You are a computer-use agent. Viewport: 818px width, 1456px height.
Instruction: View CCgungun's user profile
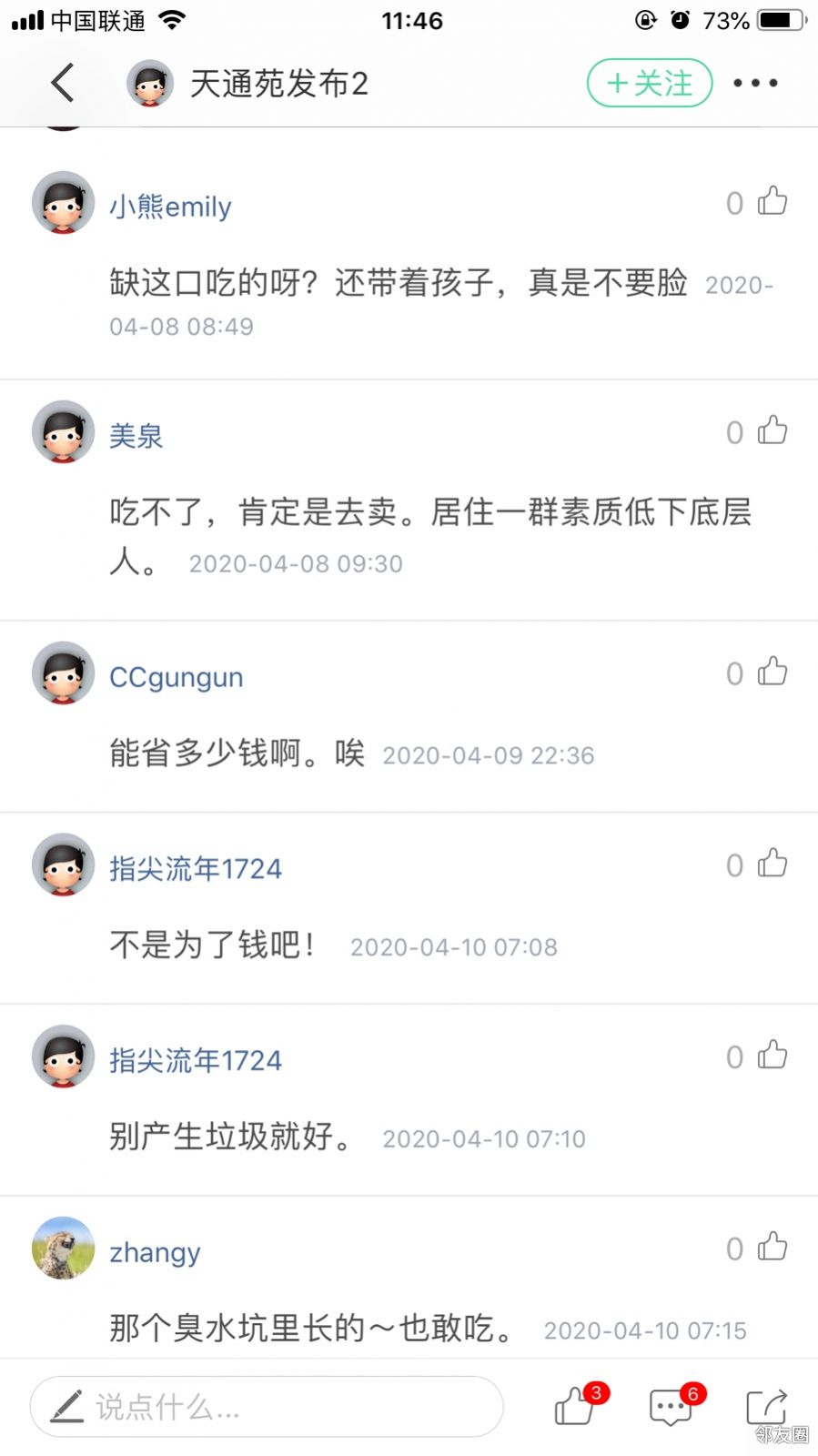(x=177, y=677)
